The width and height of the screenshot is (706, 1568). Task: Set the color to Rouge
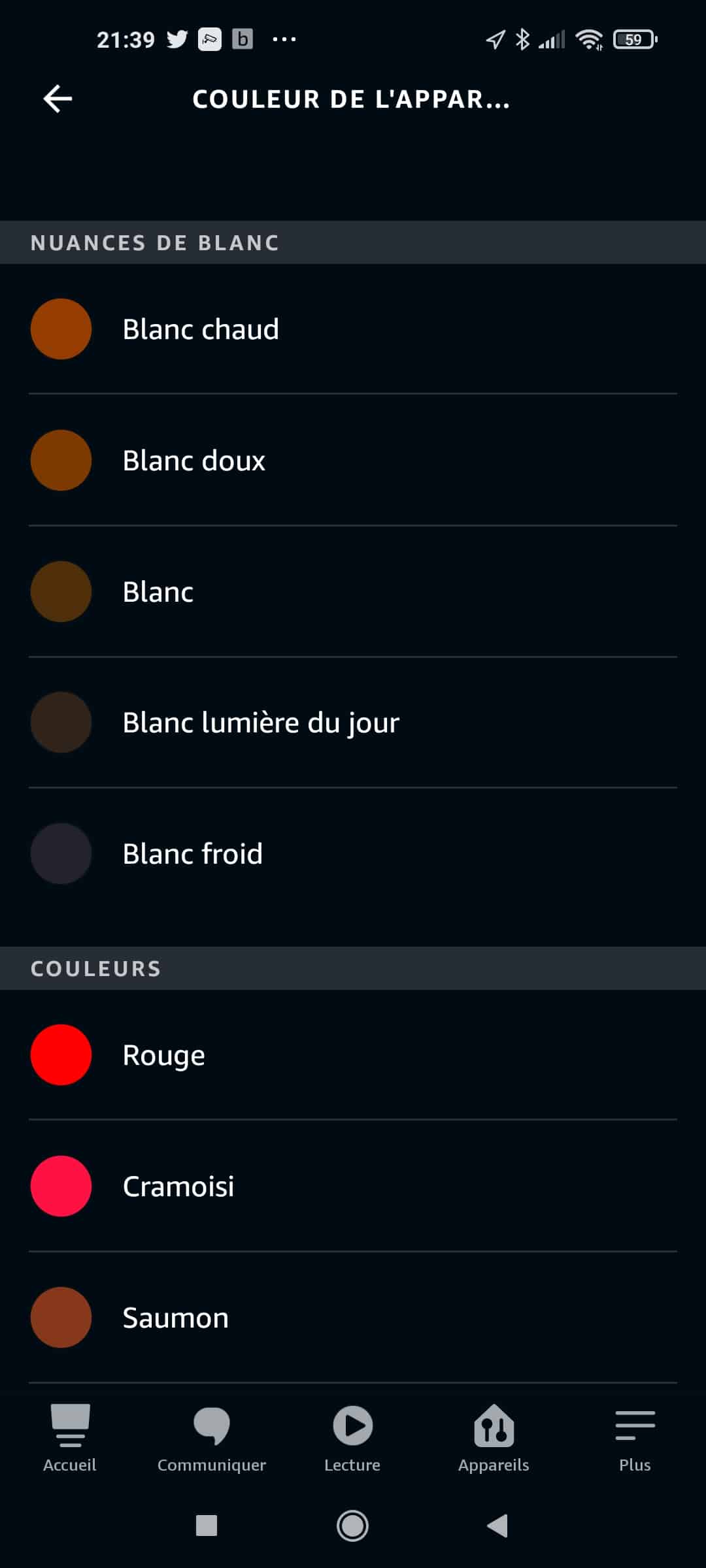353,1054
